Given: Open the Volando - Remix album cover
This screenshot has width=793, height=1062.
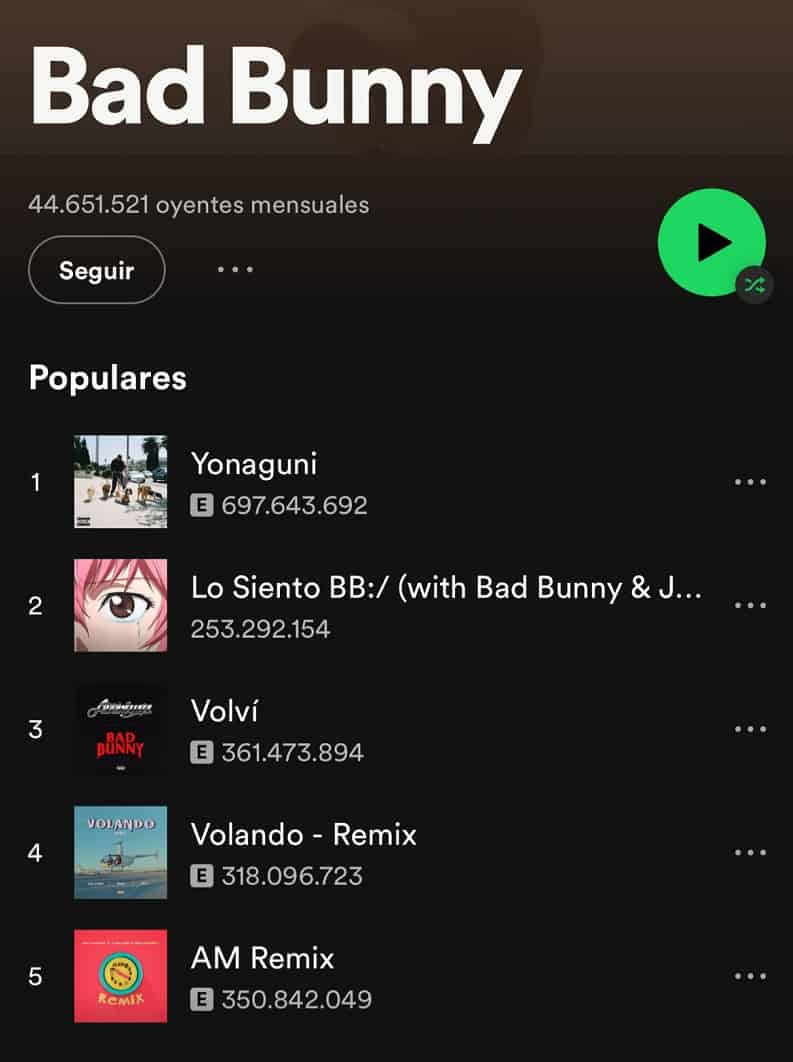Looking at the screenshot, I should coord(120,852).
